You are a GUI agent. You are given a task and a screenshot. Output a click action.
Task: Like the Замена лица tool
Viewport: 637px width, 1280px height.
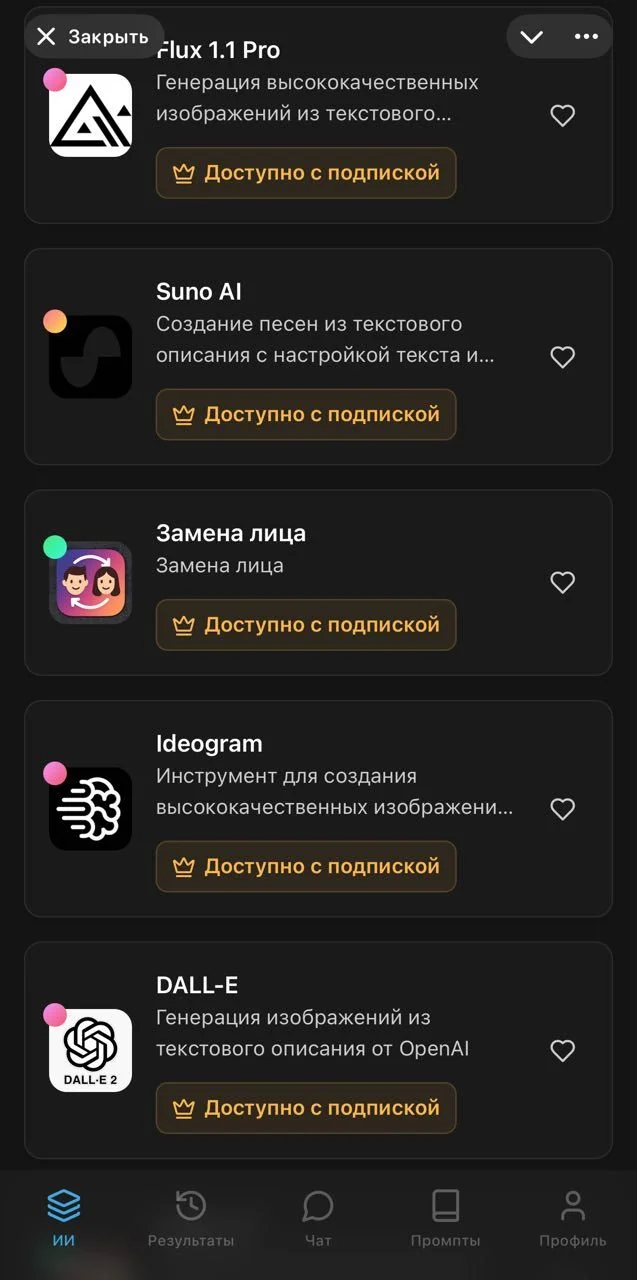point(563,582)
